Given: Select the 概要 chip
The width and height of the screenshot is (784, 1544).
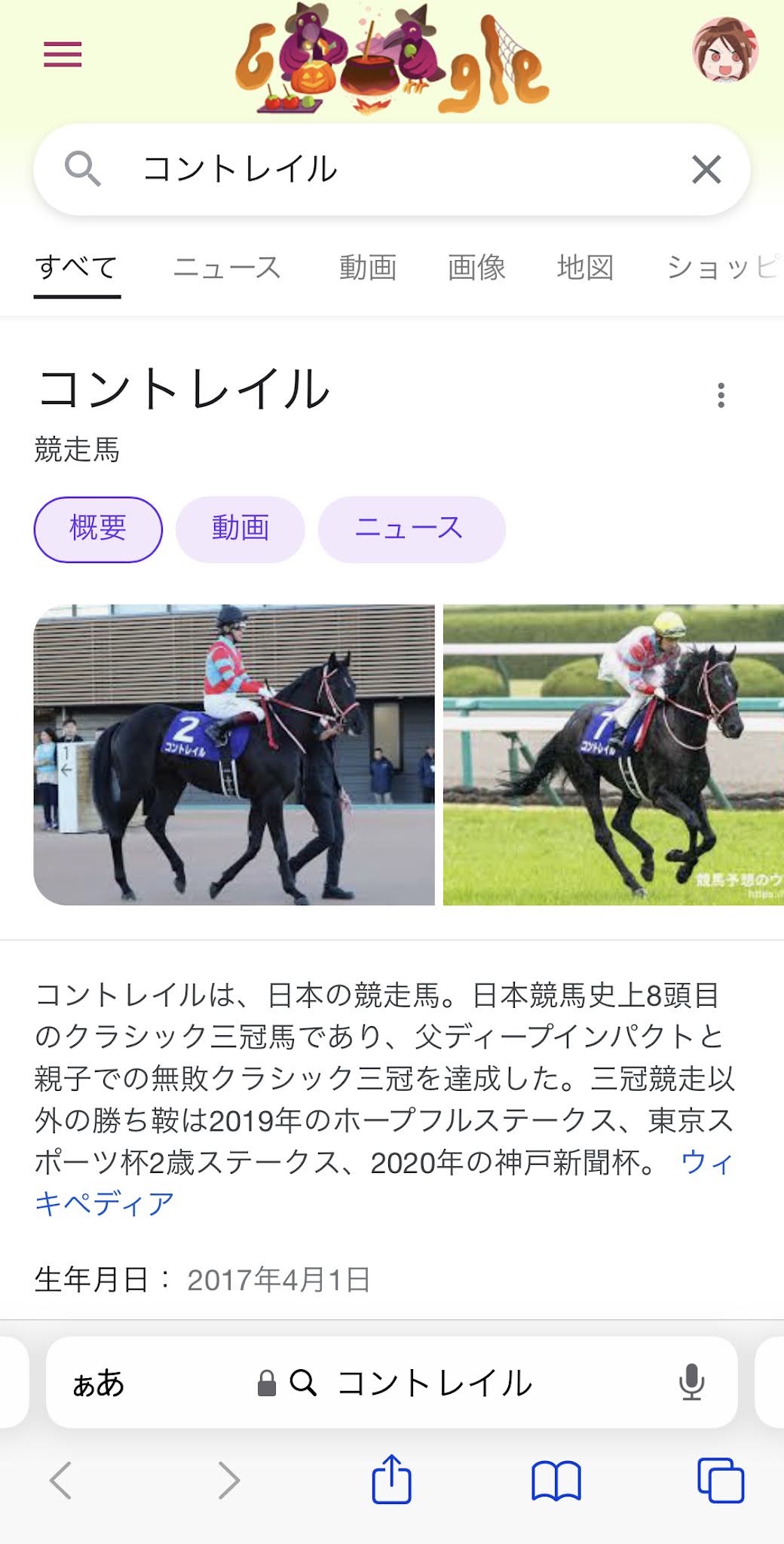Looking at the screenshot, I should pos(98,528).
